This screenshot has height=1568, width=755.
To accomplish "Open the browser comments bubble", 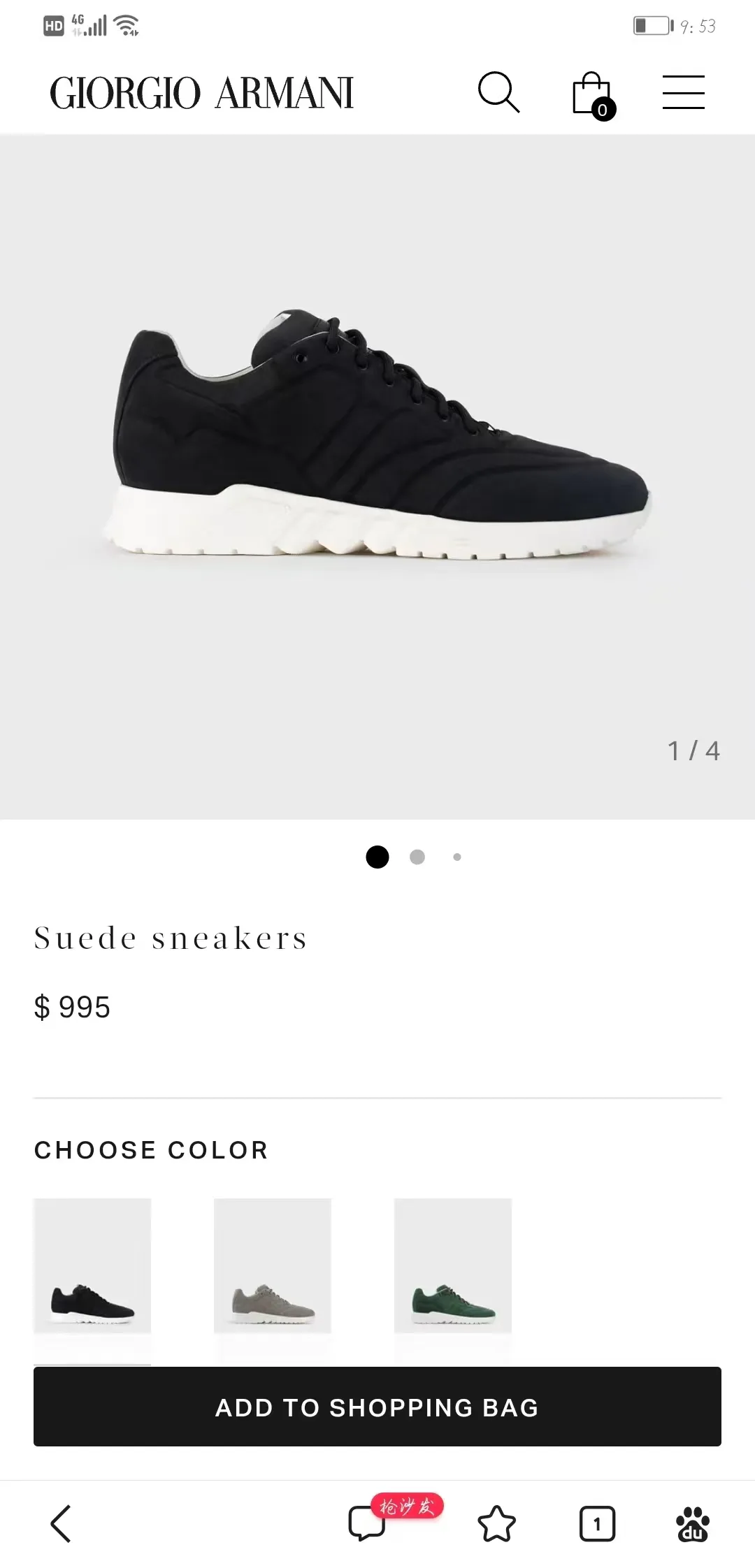I will click(x=368, y=1524).
